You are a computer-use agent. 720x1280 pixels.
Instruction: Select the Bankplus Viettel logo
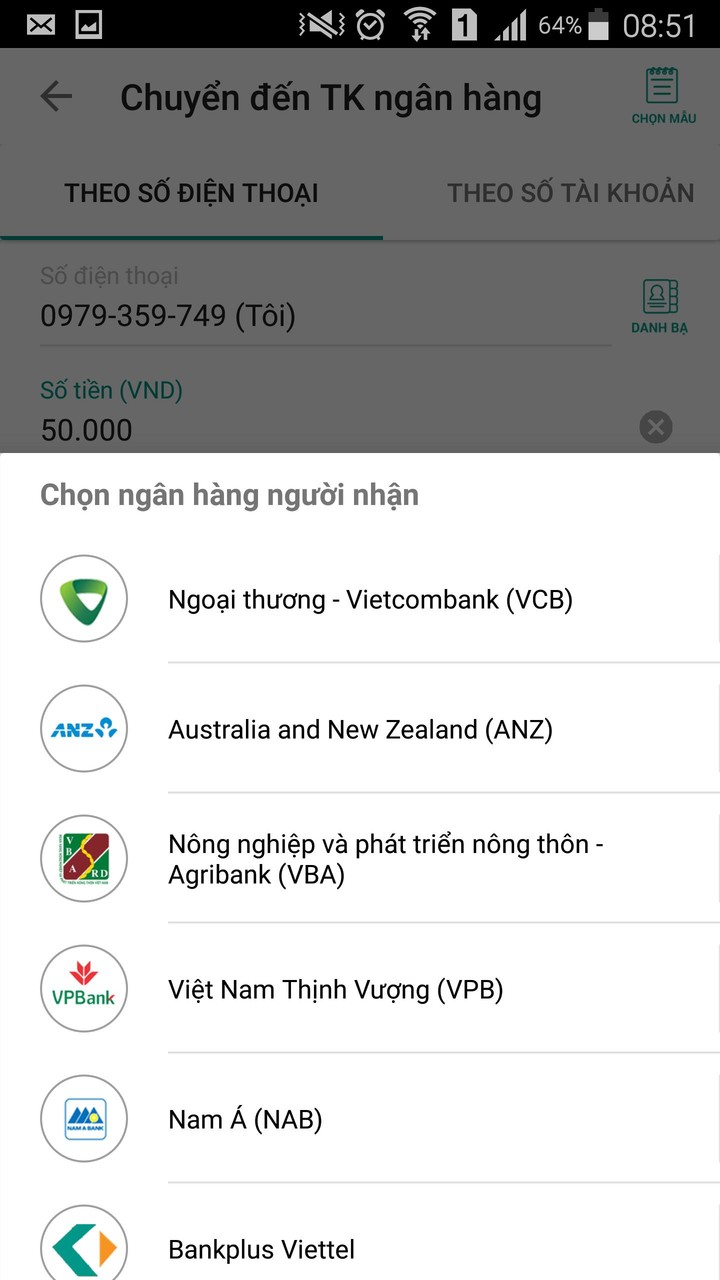pyautogui.click(x=83, y=1243)
